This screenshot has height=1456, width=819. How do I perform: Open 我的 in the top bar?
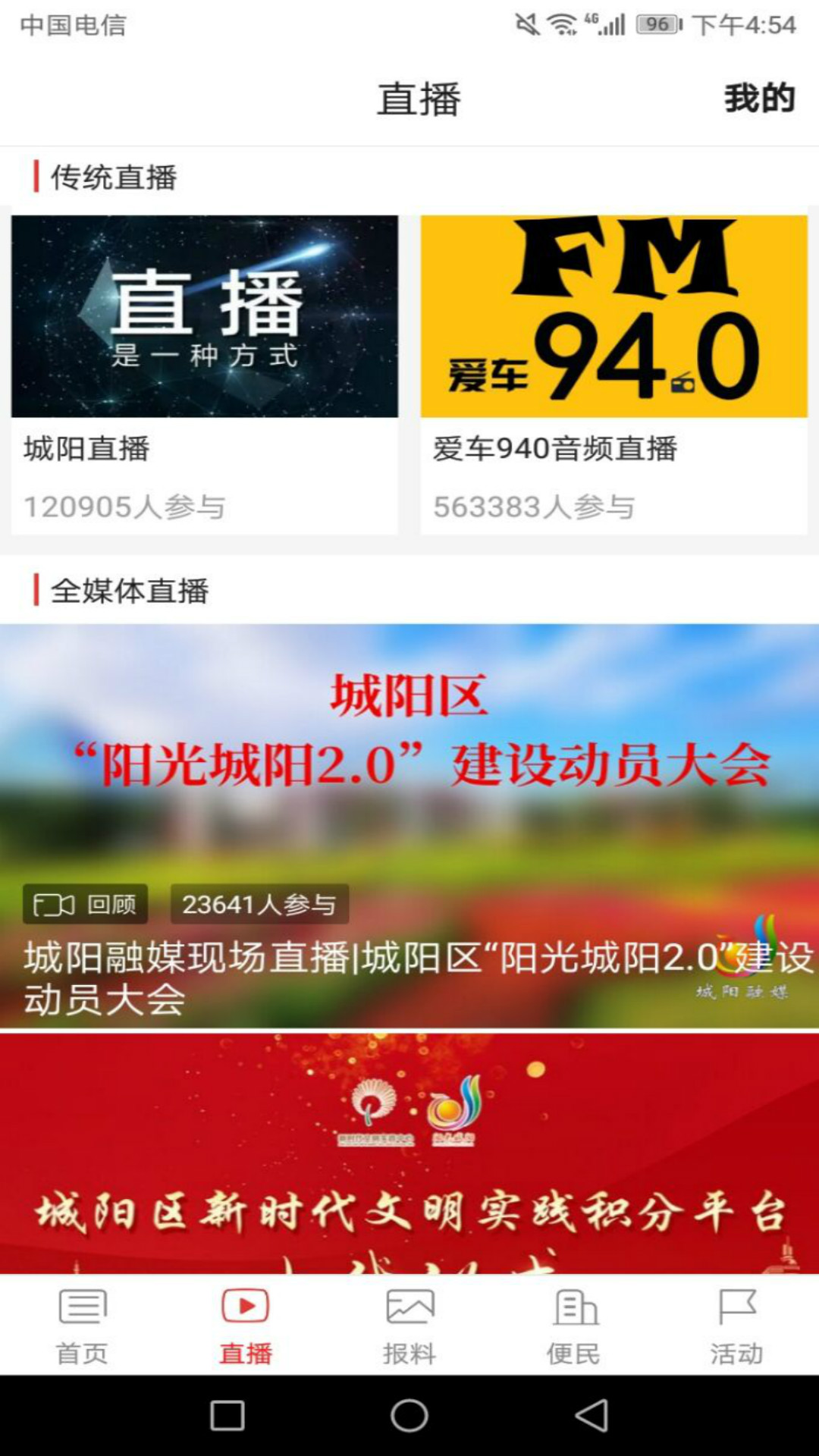tap(759, 99)
